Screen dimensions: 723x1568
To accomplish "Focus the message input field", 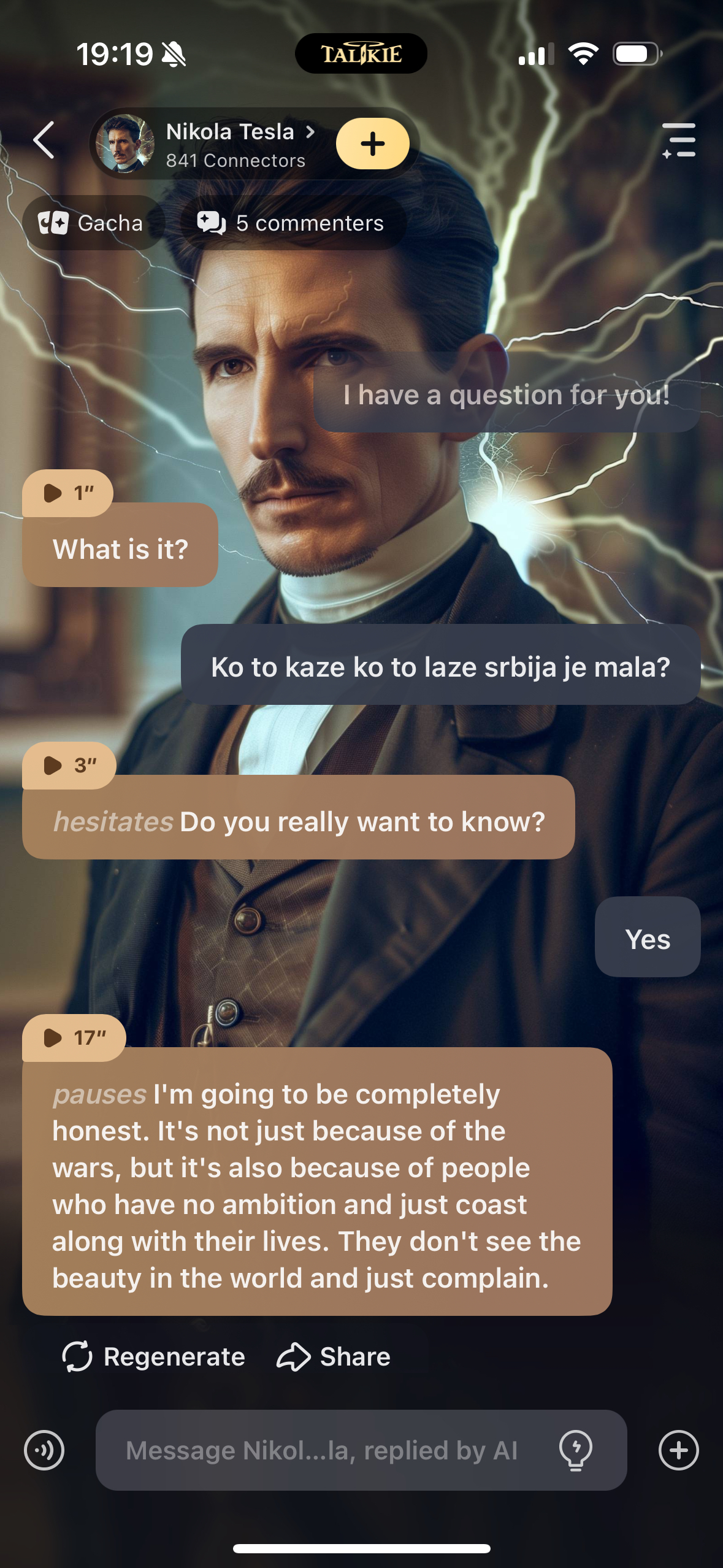I will coord(322,1450).
